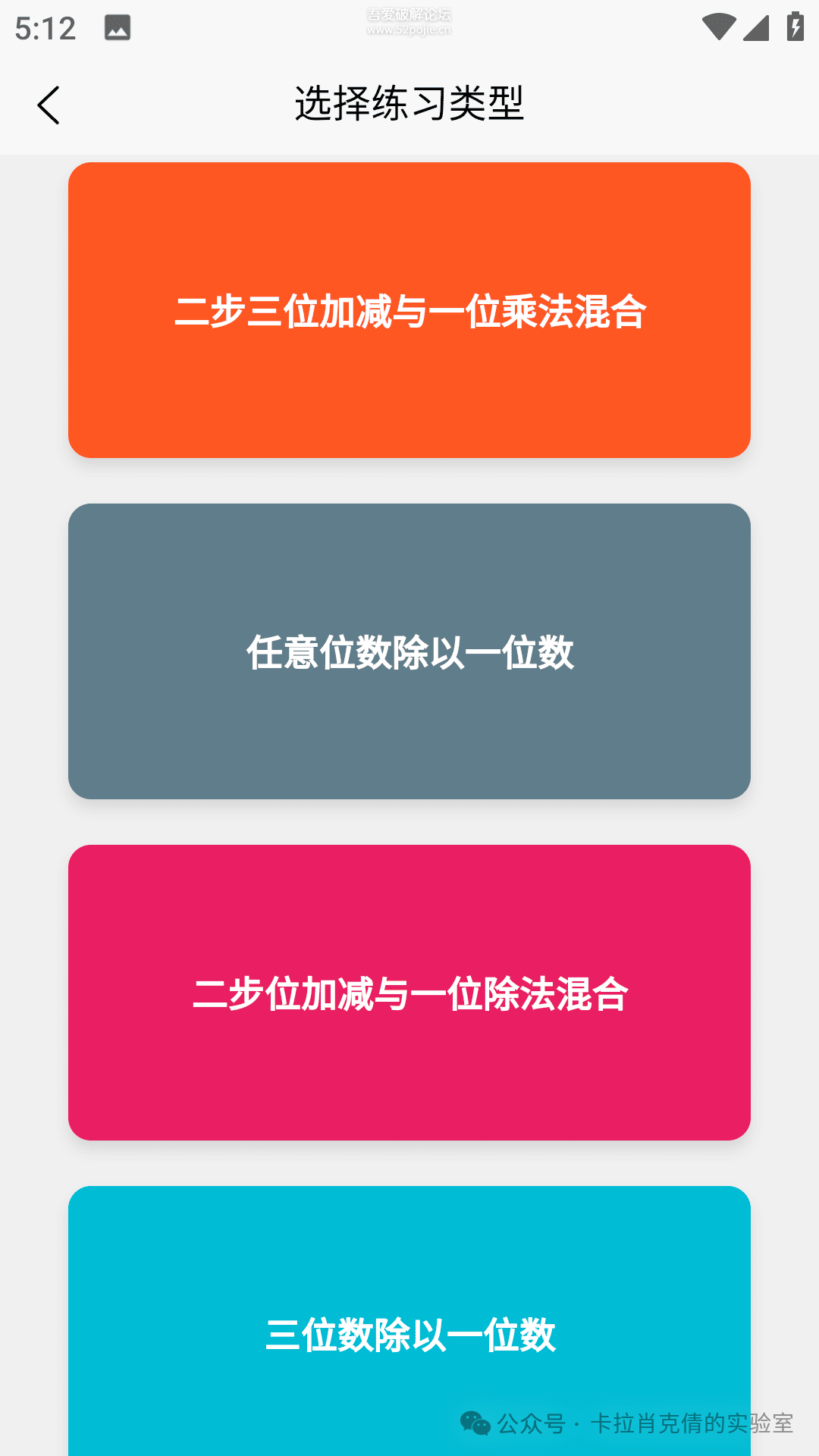This screenshot has height=1456, width=819.
Task: Go back using the back arrow
Action: point(49,104)
